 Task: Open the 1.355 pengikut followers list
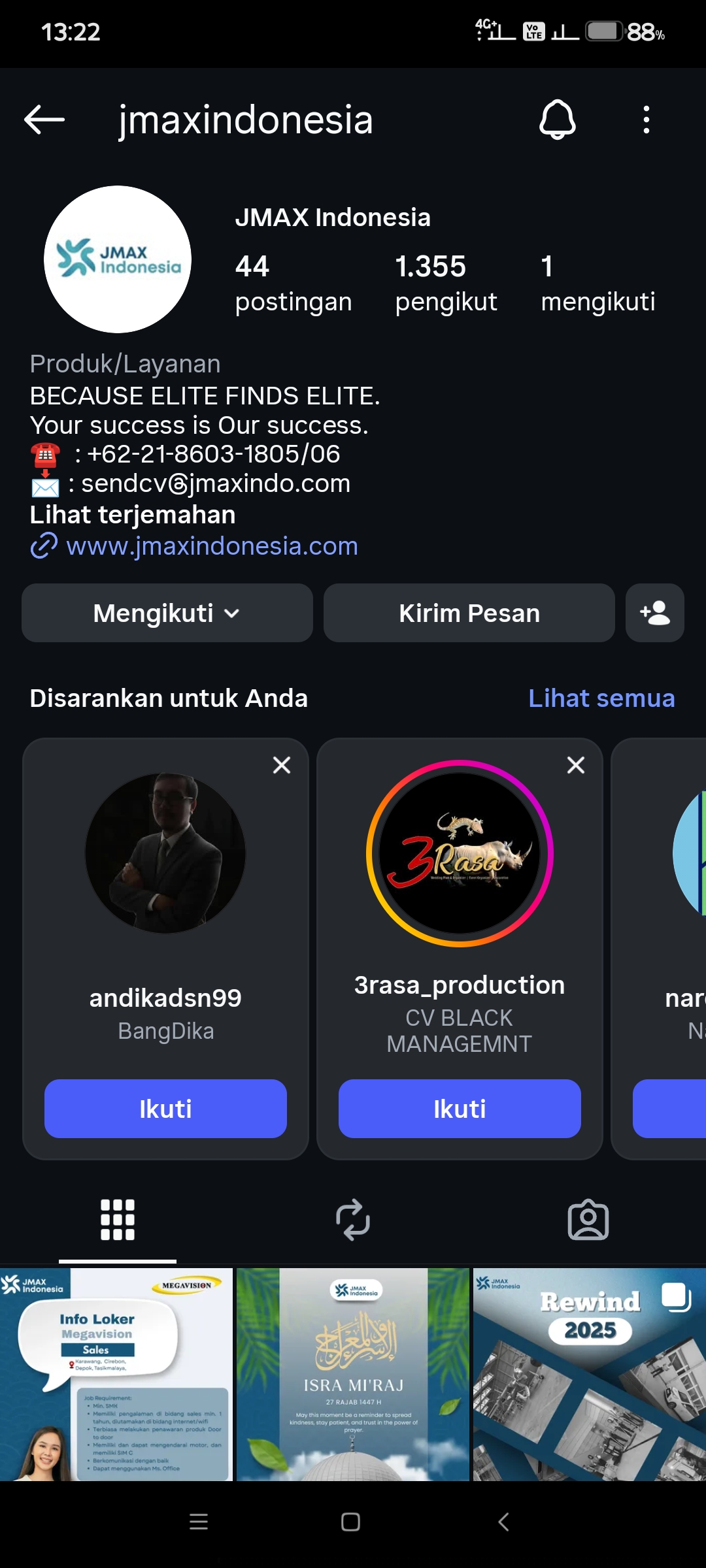coord(446,284)
